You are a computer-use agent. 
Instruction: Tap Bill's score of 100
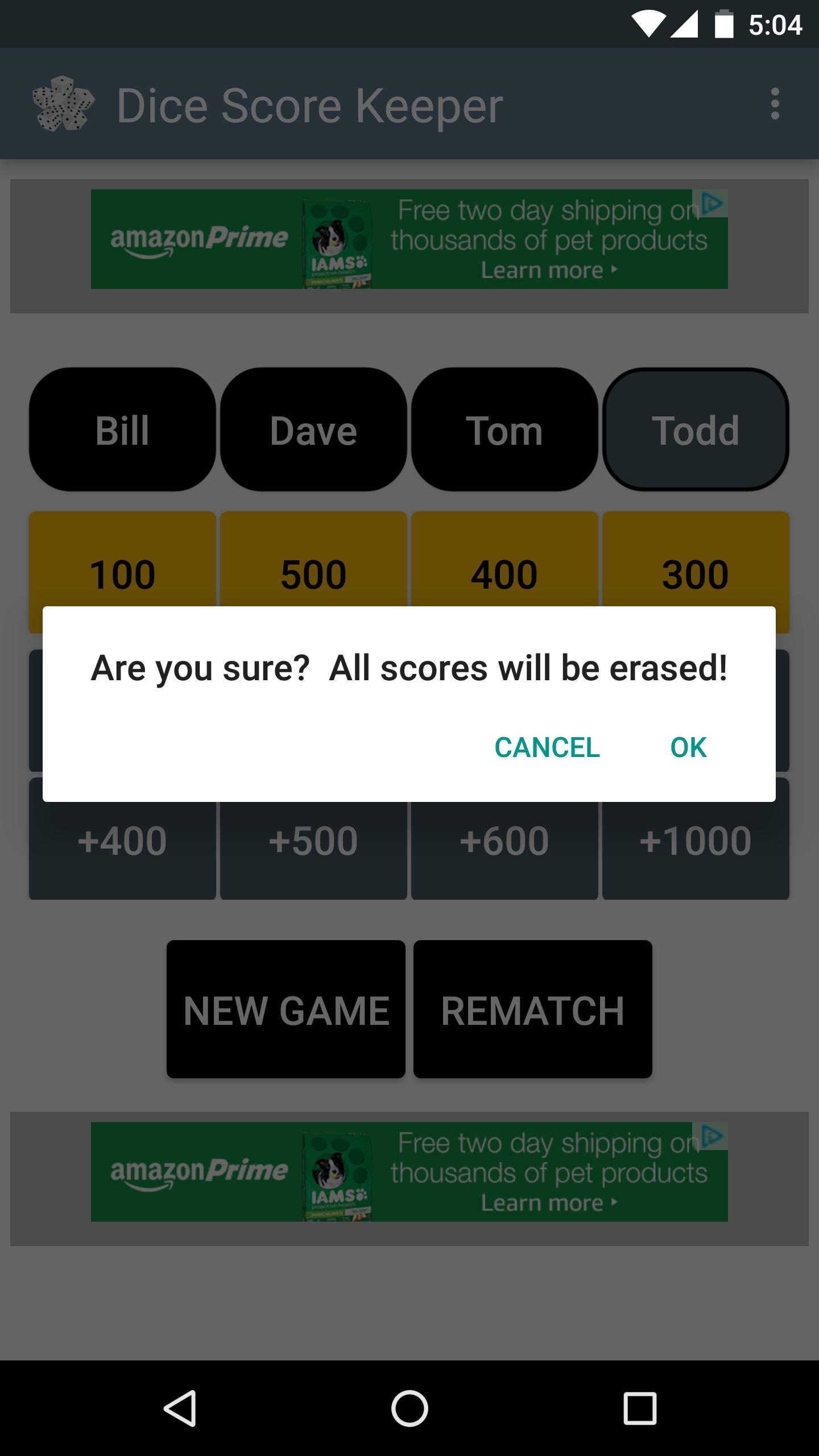click(122, 574)
